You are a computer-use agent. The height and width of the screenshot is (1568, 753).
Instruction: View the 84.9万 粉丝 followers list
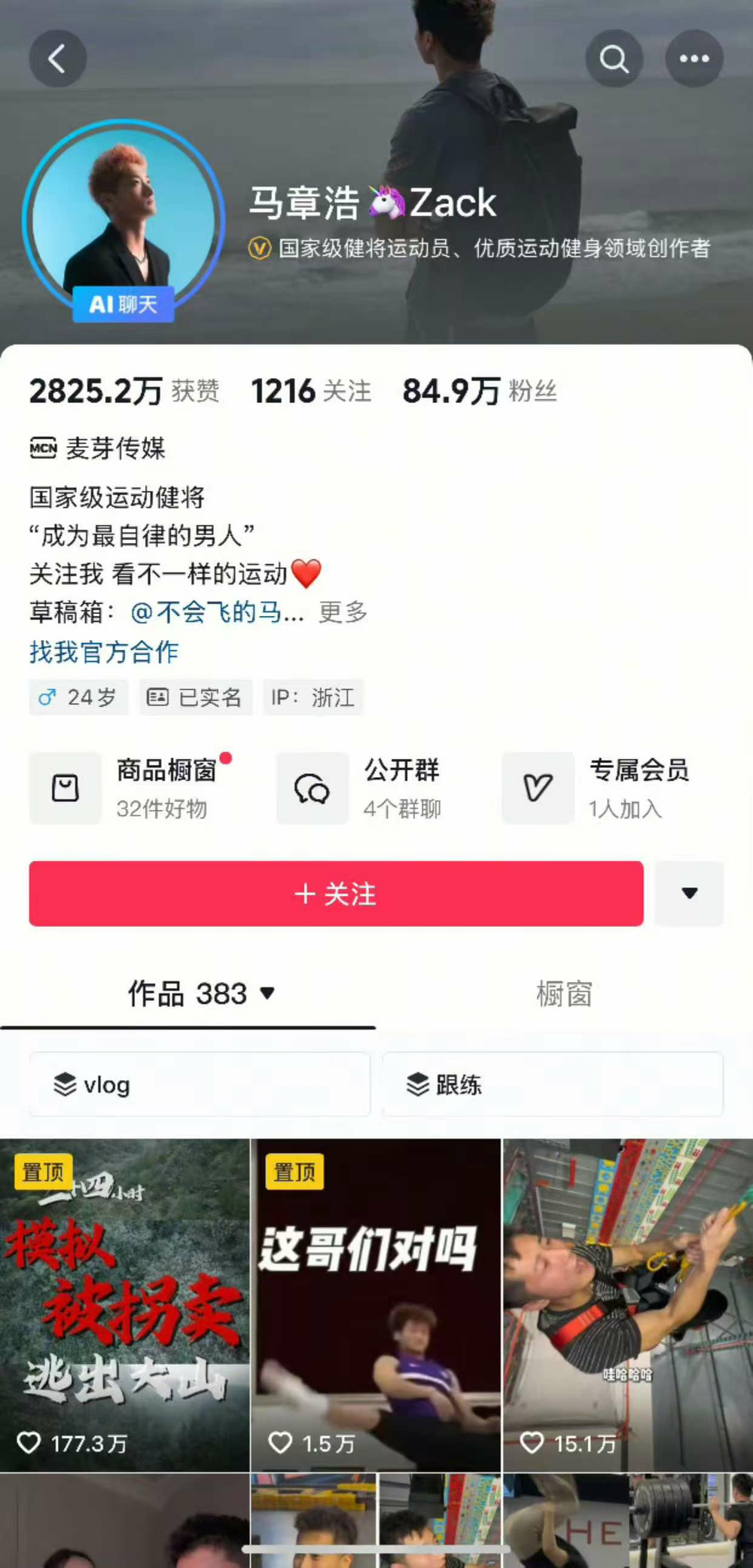pyautogui.click(x=479, y=391)
